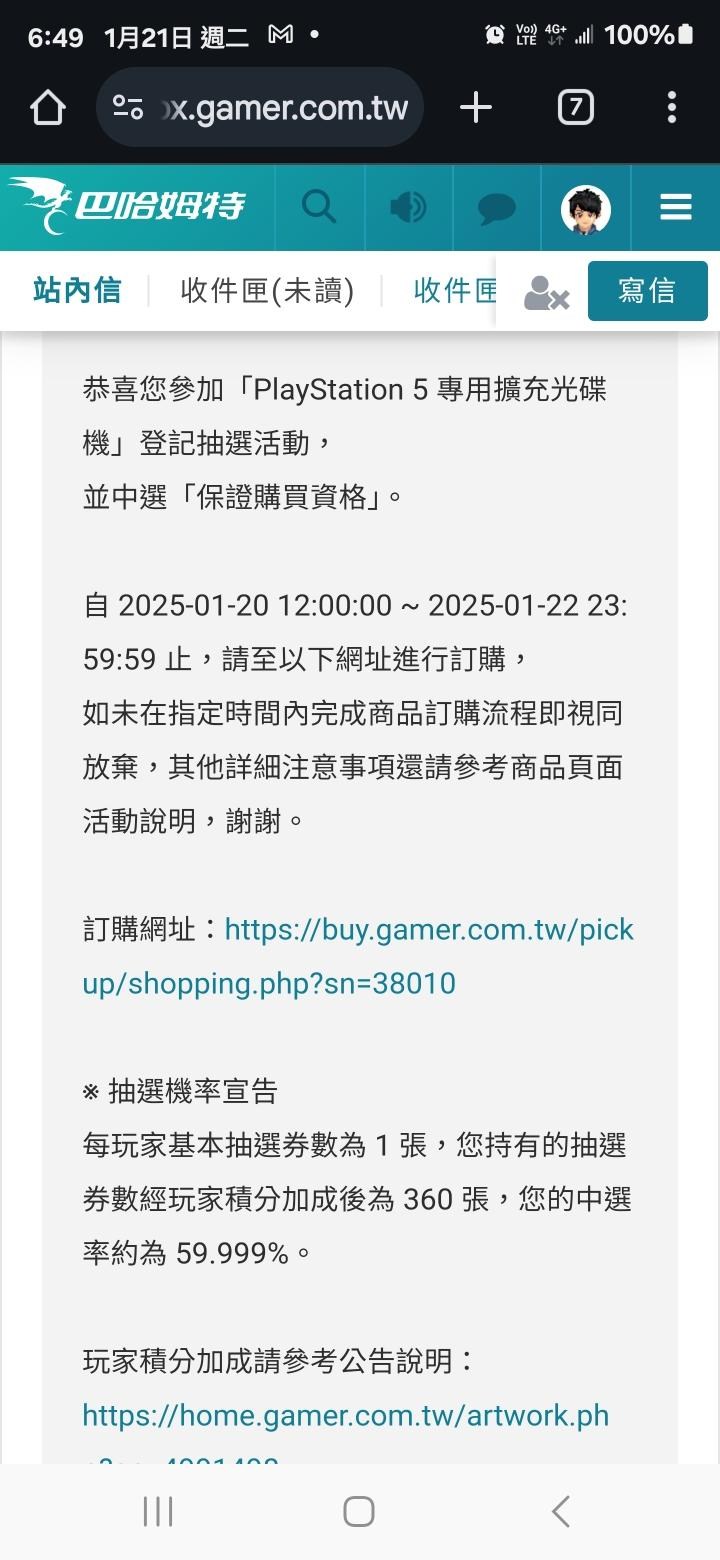Open the Gmail notification icon
Screen dimensions: 720x1560
(279, 34)
